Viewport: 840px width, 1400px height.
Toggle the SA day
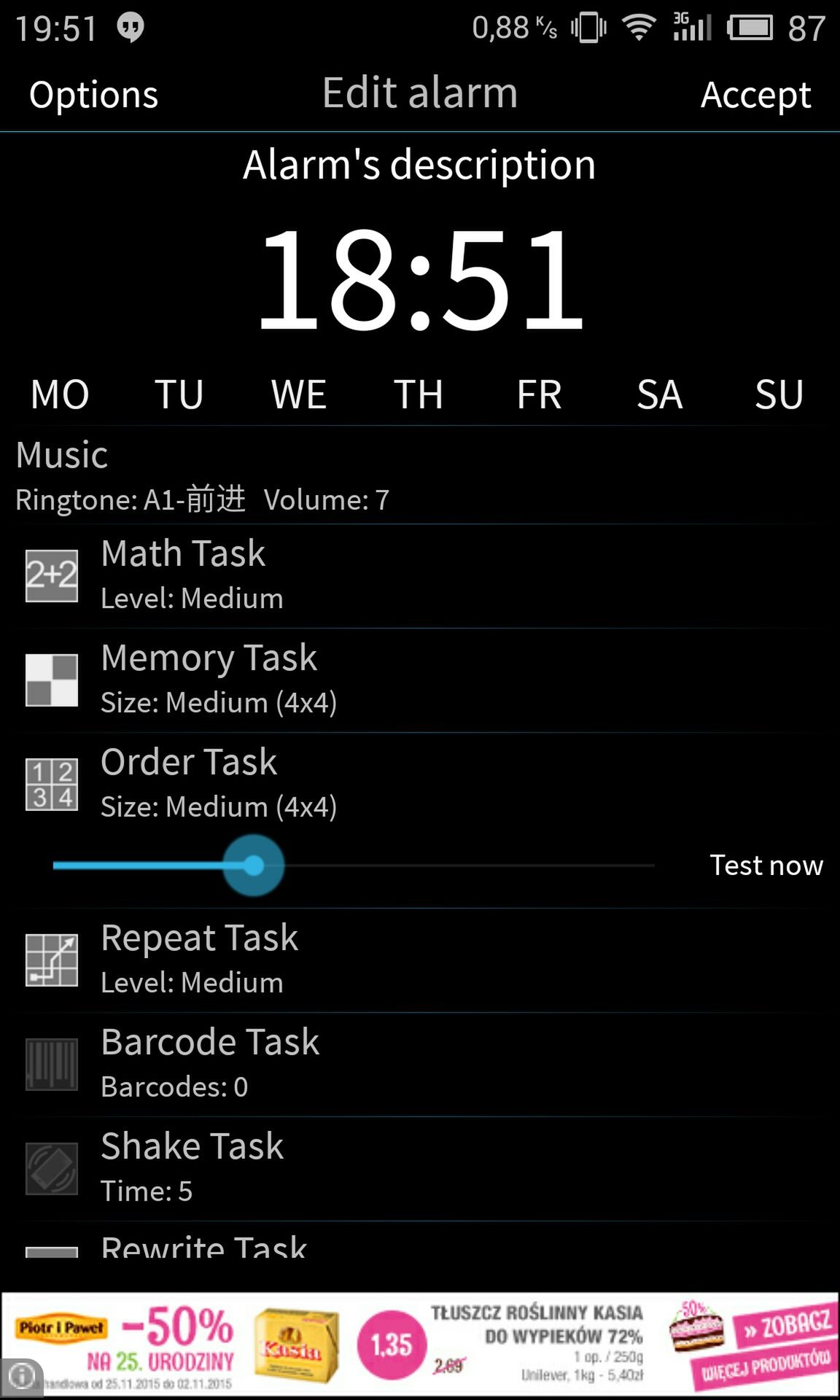click(659, 394)
